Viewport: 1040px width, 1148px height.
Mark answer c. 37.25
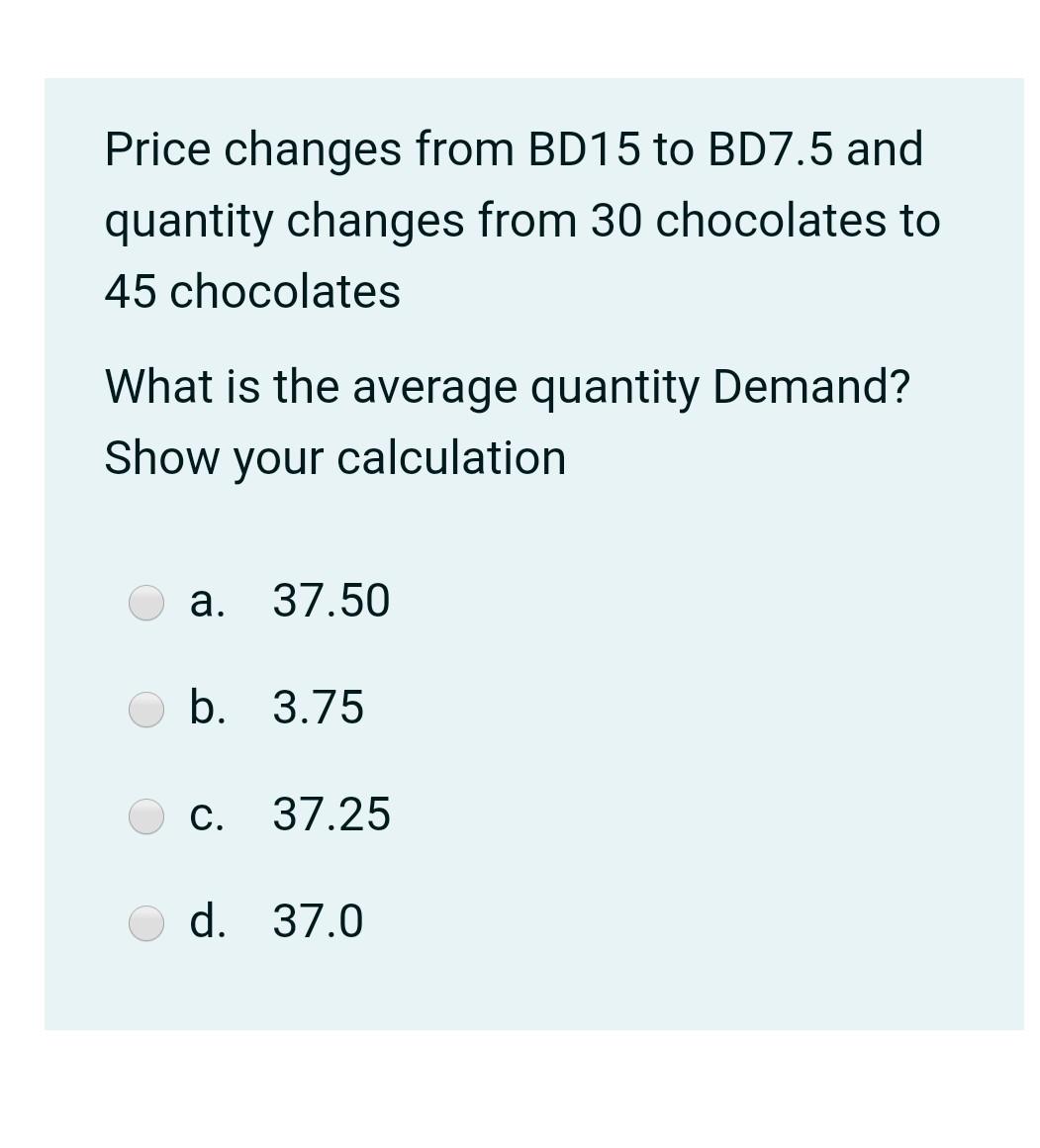(x=146, y=815)
